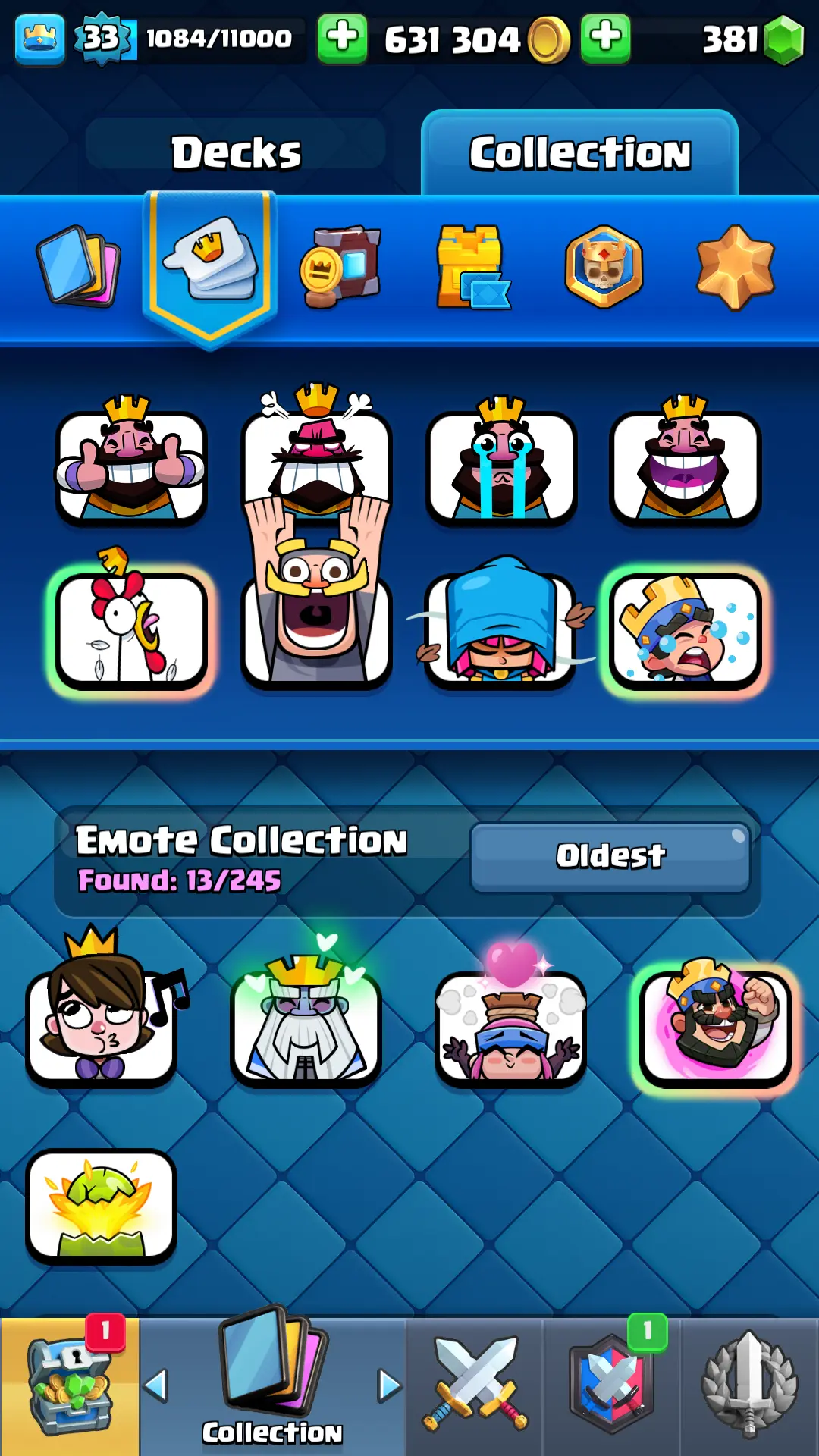Open the events sword laurel tab

749,1386
